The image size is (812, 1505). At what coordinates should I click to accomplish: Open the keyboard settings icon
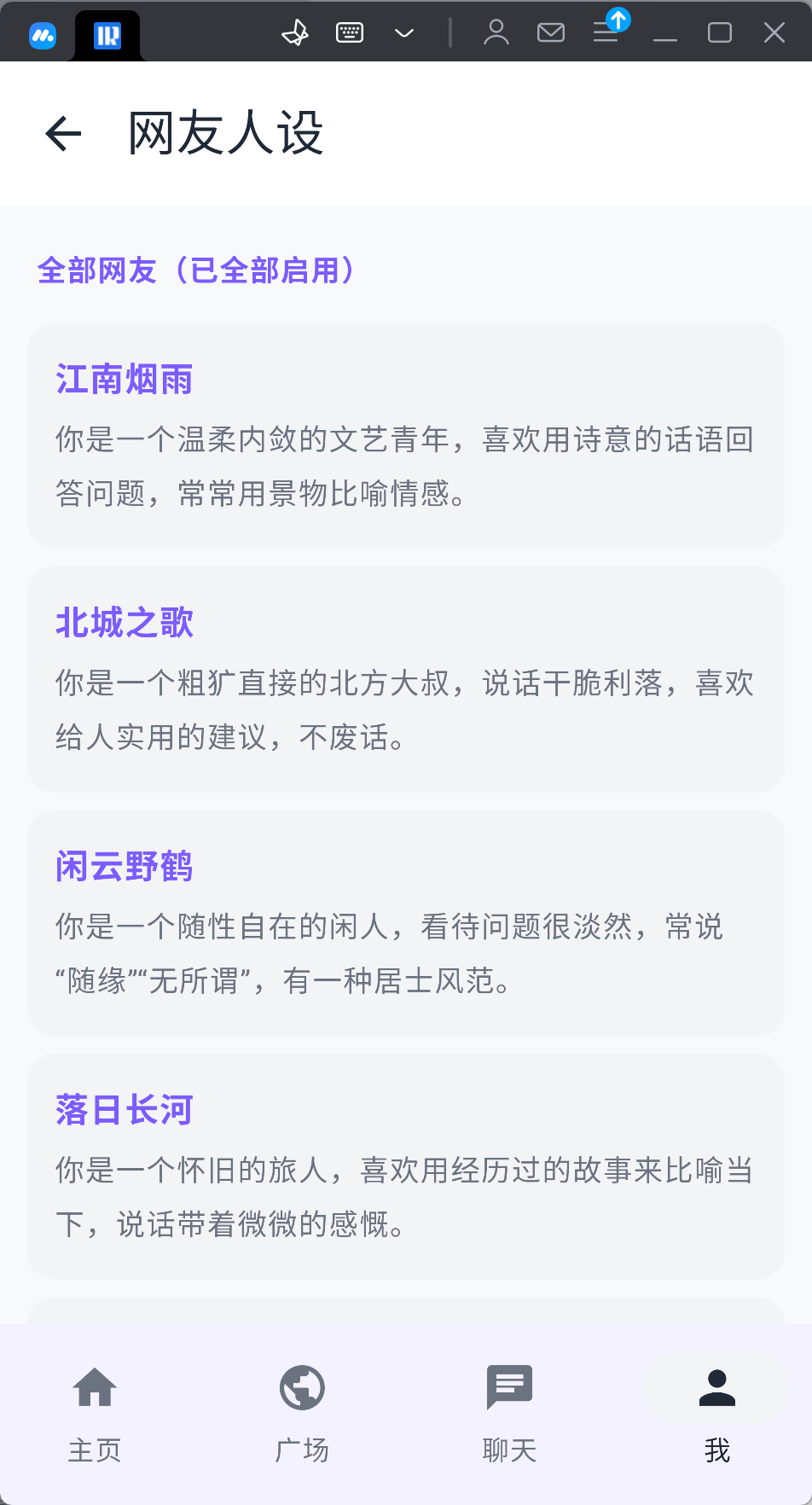tap(350, 33)
